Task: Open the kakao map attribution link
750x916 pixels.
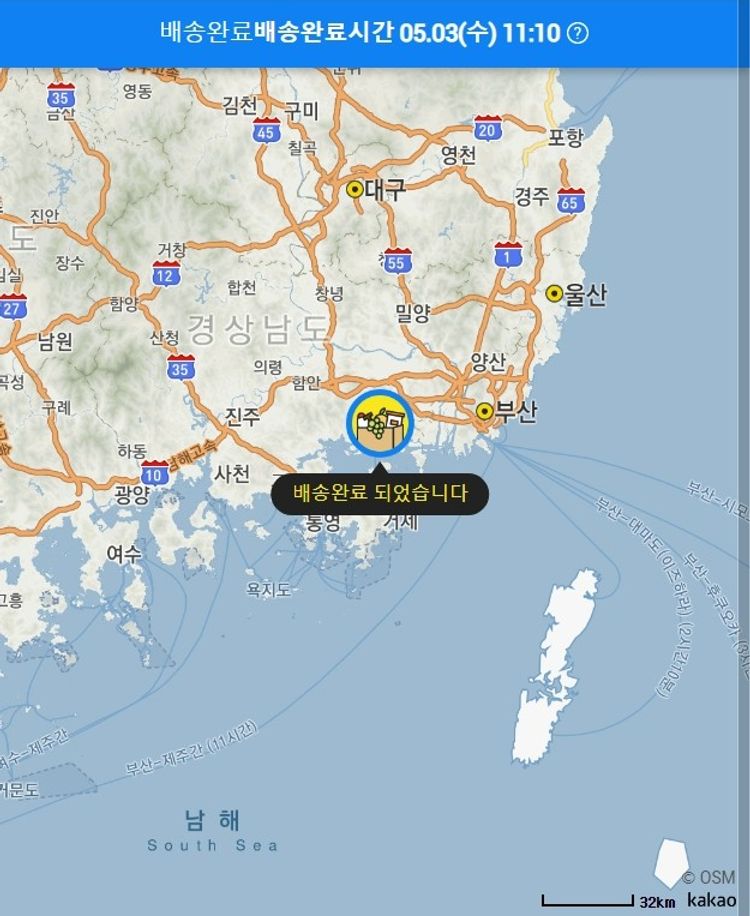Action: (710, 900)
